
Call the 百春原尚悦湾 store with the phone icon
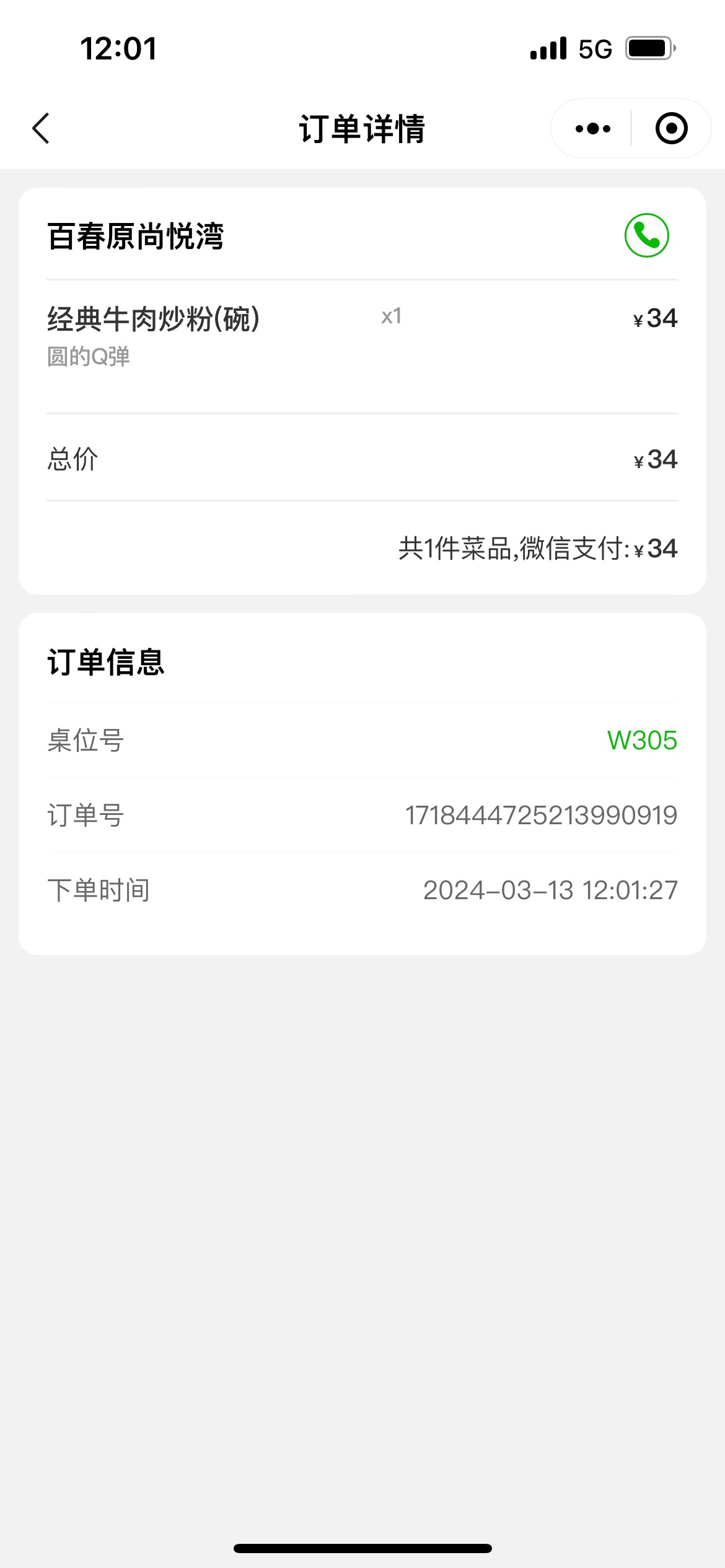(x=646, y=235)
